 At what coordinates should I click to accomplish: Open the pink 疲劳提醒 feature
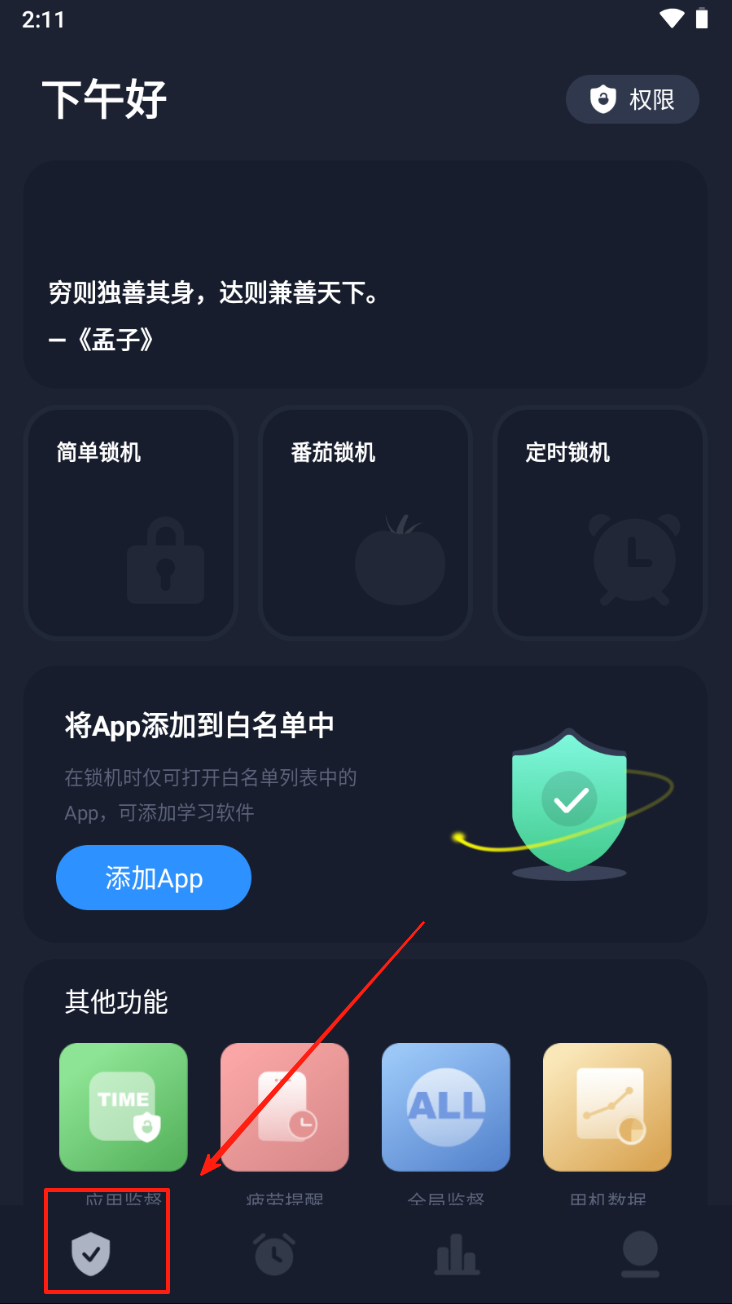coord(285,1107)
